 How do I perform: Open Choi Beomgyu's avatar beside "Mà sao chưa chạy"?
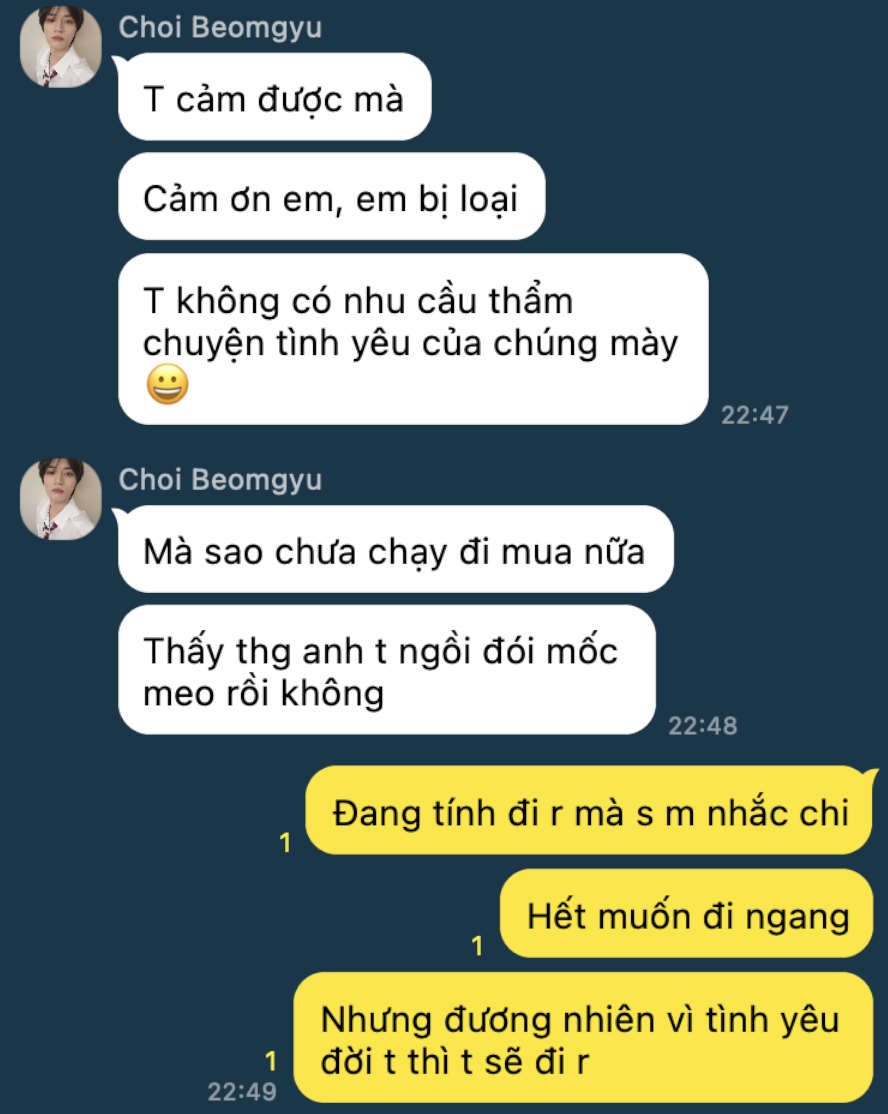click(61, 499)
